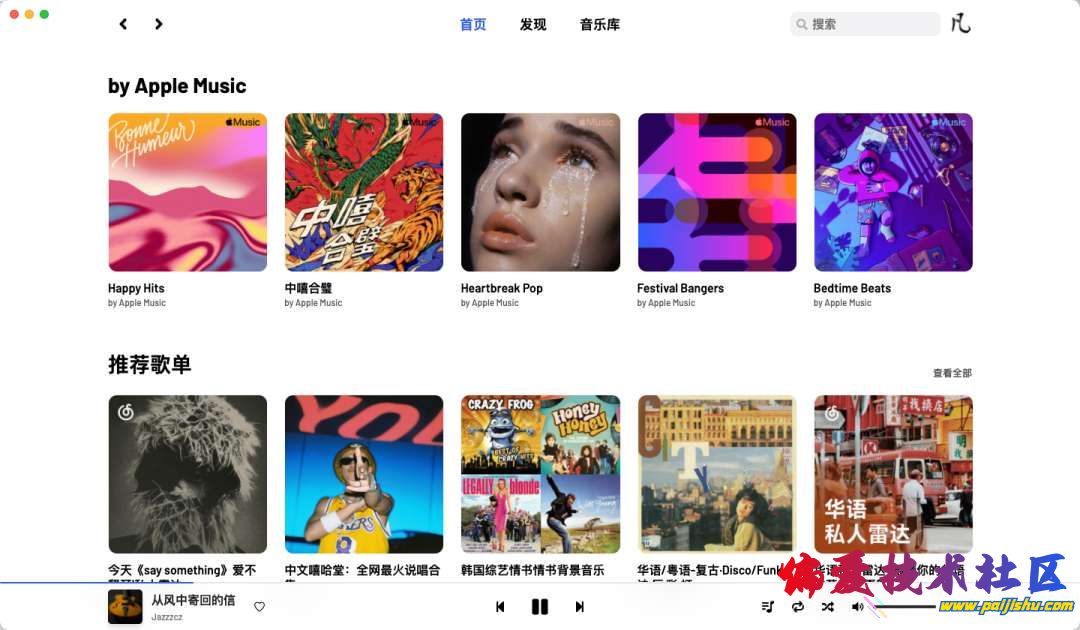Go back with the left arrow
Screen dimensions: 1080x630
click(x=123, y=24)
